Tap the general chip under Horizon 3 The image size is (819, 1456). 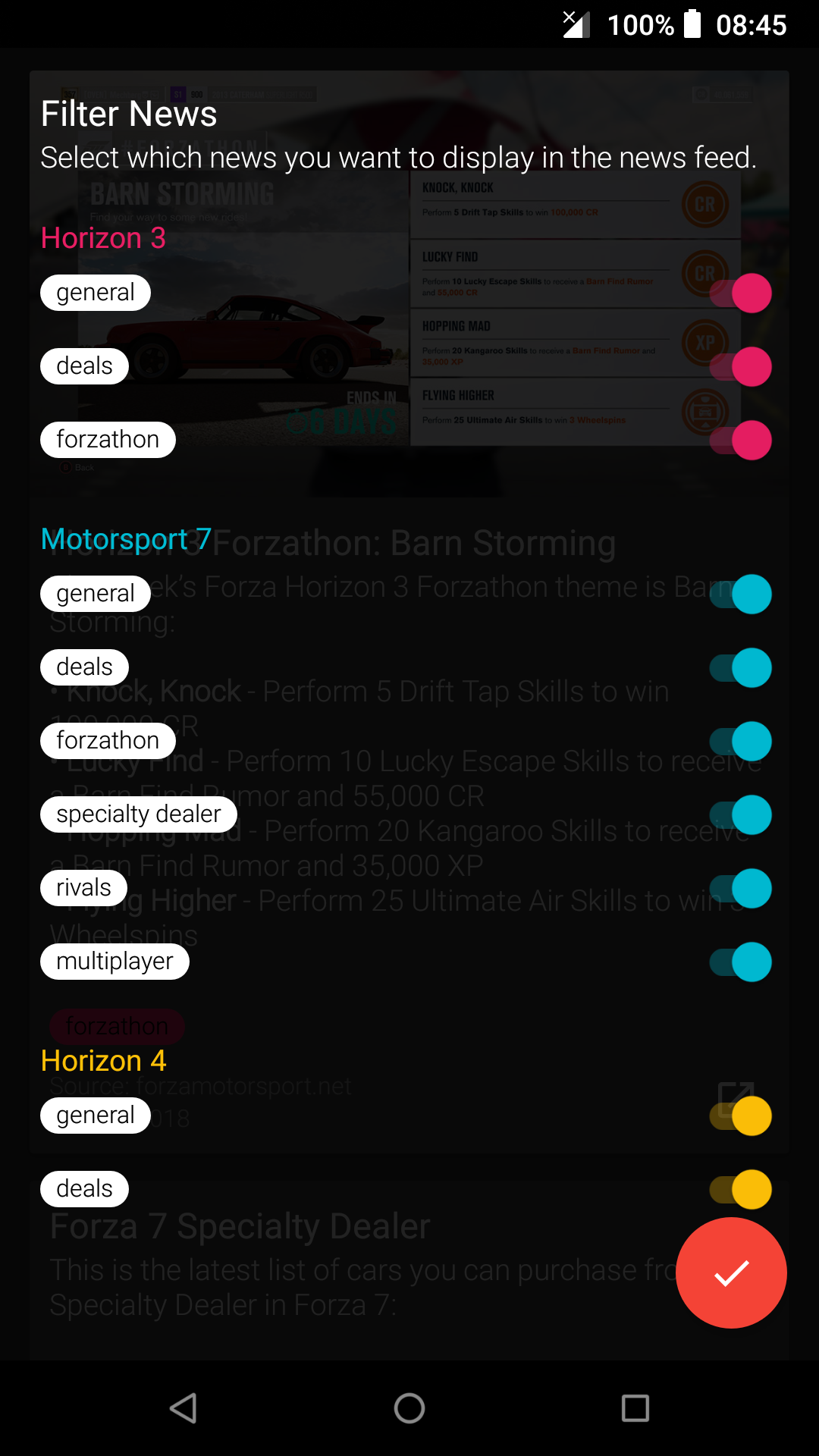click(x=95, y=292)
